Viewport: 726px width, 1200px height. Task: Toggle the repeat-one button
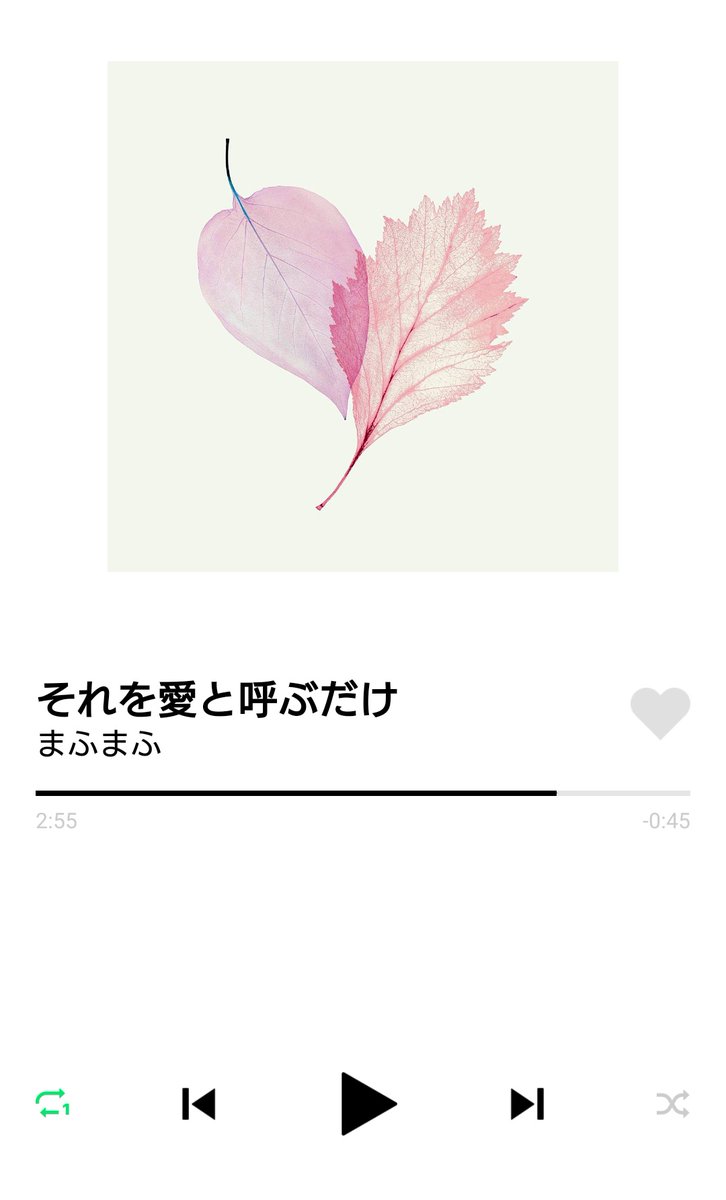(x=53, y=1103)
